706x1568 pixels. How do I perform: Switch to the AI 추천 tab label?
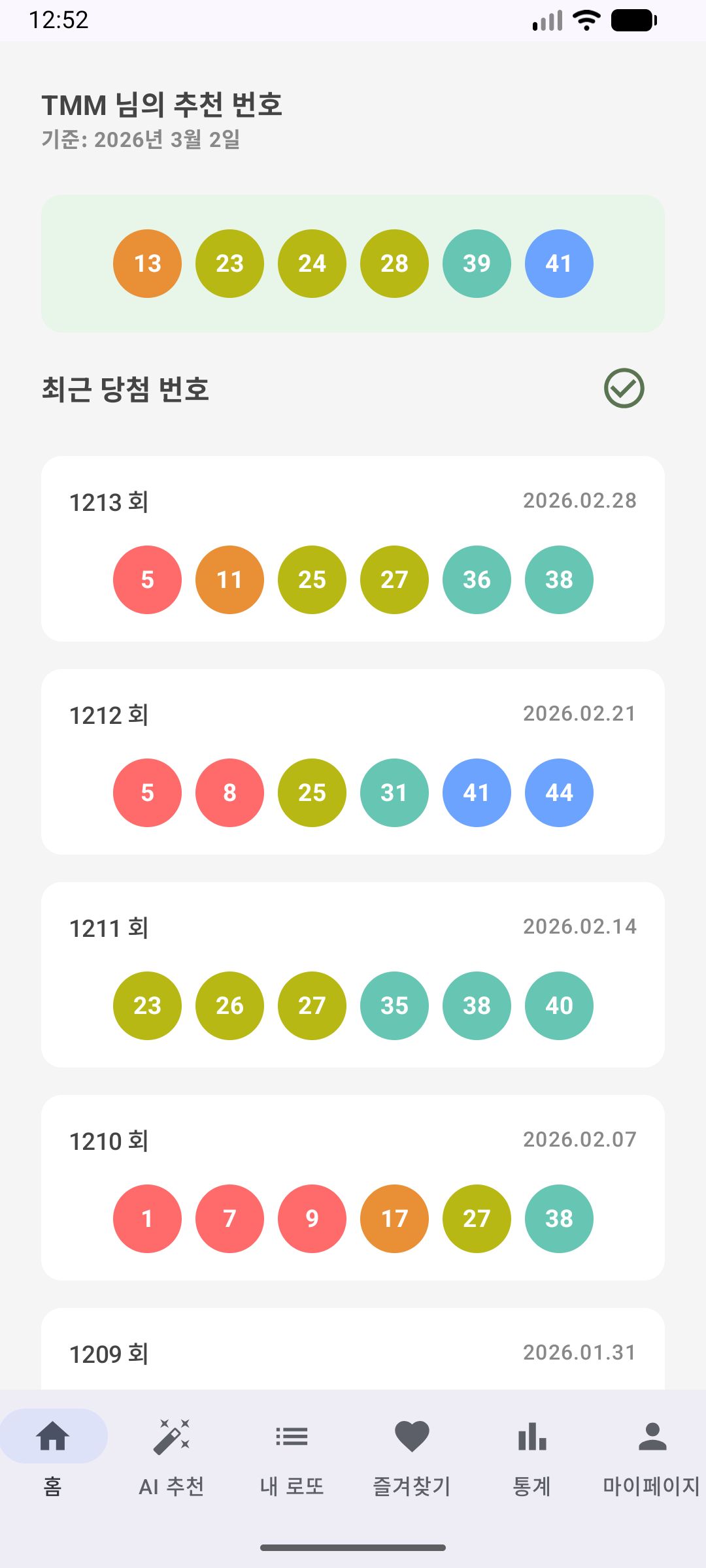(x=172, y=1486)
